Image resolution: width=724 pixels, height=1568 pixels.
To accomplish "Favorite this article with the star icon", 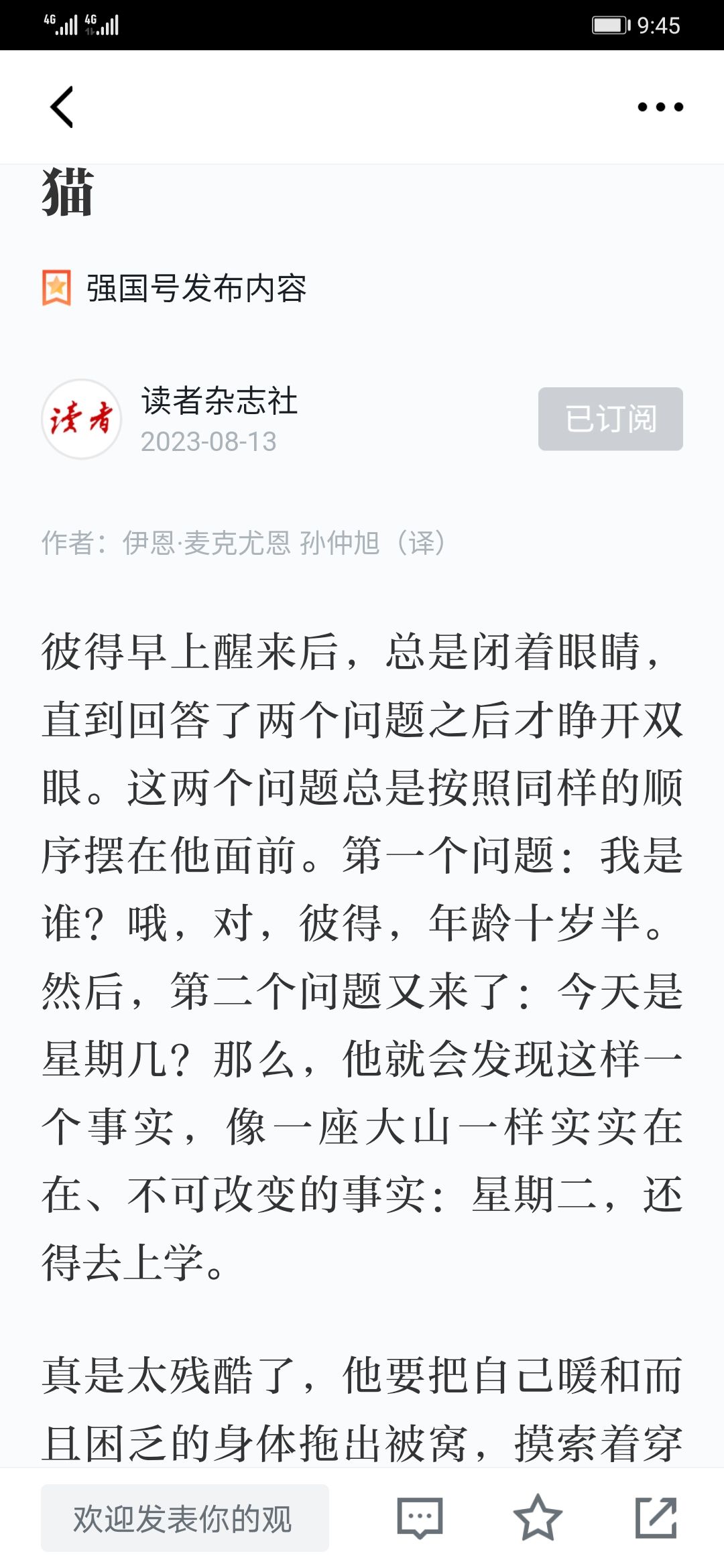I will [538, 1518].
